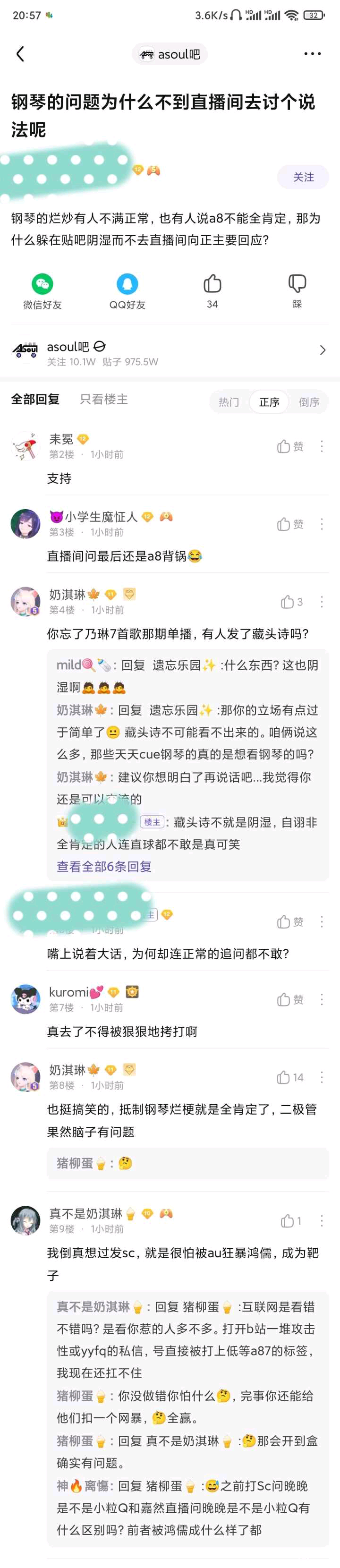Share the post to 微信好友

pos(42,291)
